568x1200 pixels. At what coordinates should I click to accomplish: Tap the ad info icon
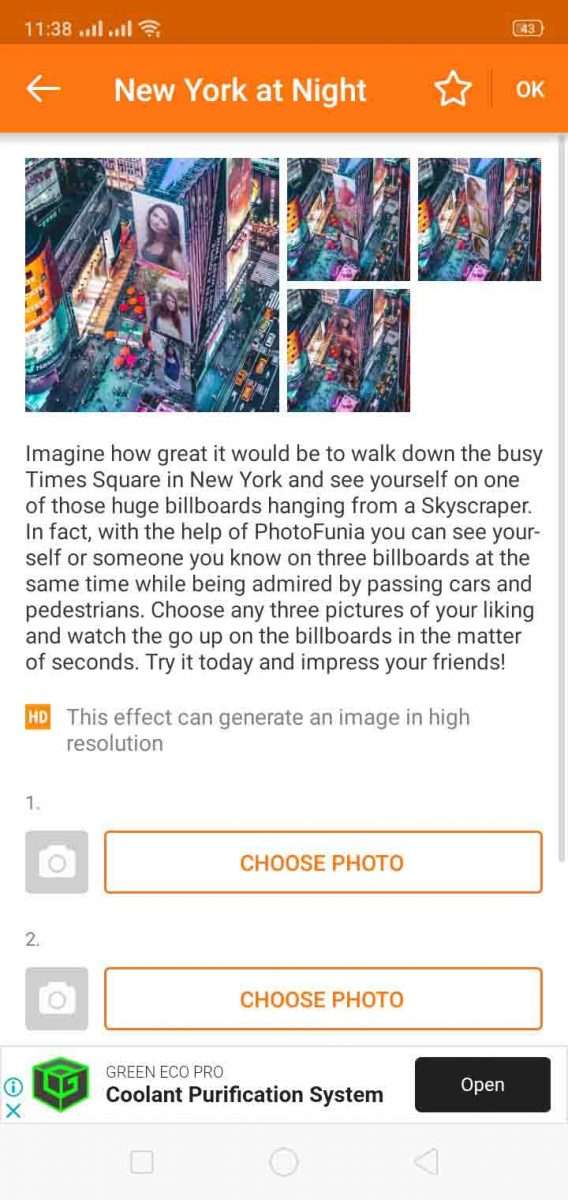pyautogui.click(x=13, y=1086)
